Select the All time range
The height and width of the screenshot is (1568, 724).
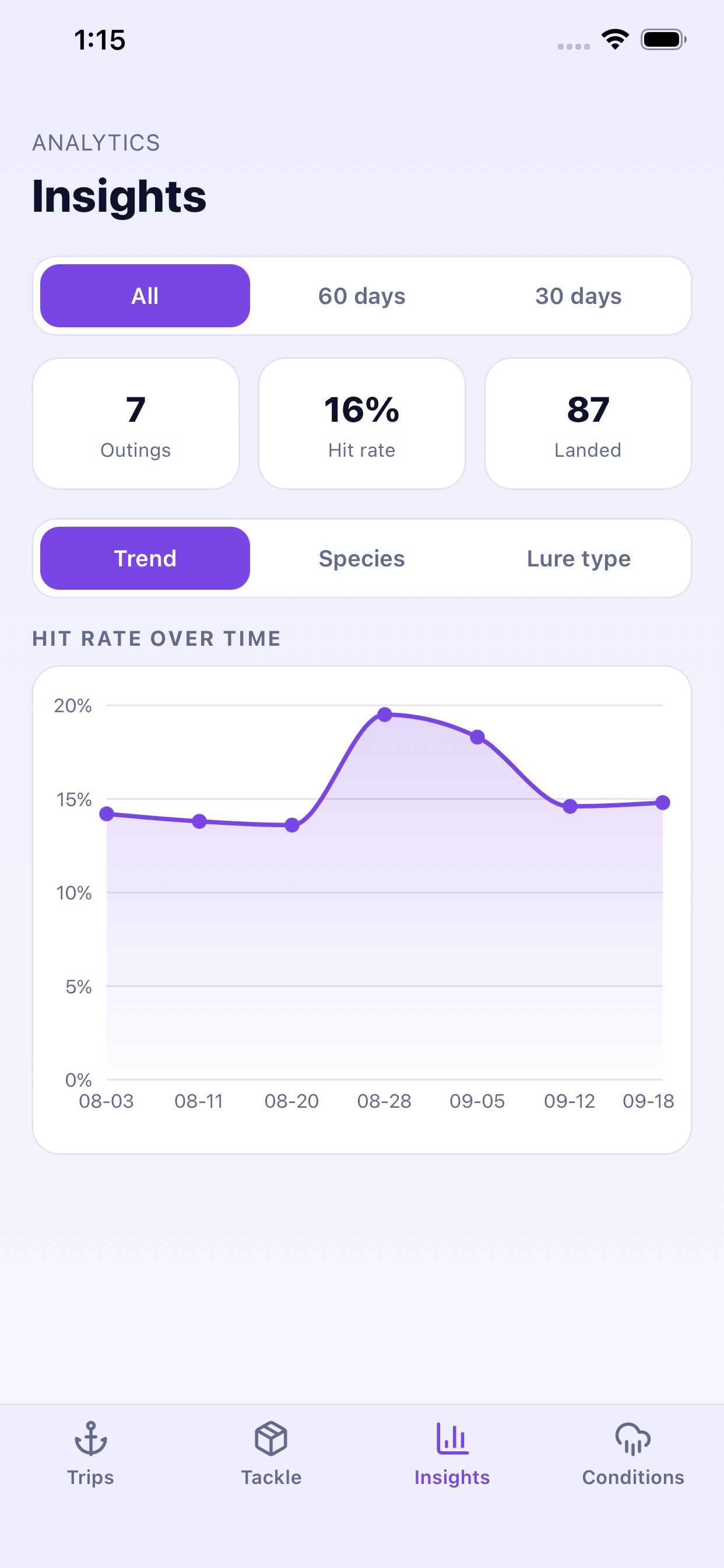(145, 296)
